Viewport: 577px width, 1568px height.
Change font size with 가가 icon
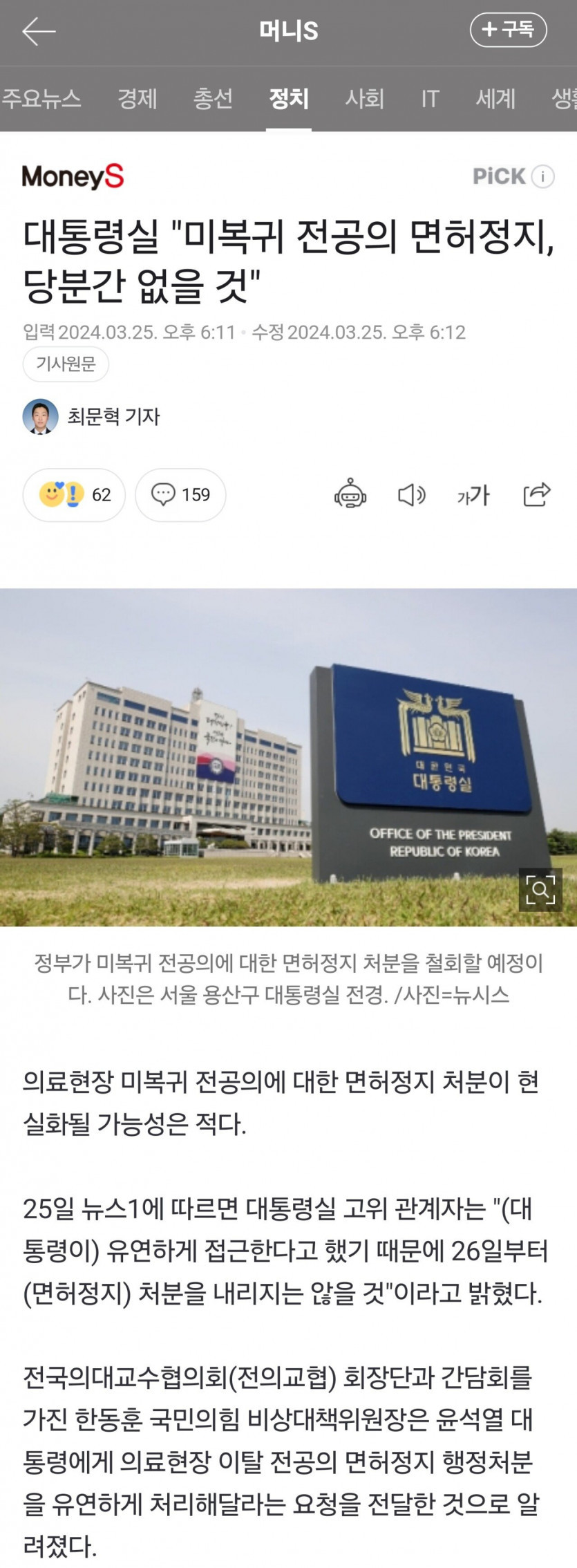click(x=473, y=495)
